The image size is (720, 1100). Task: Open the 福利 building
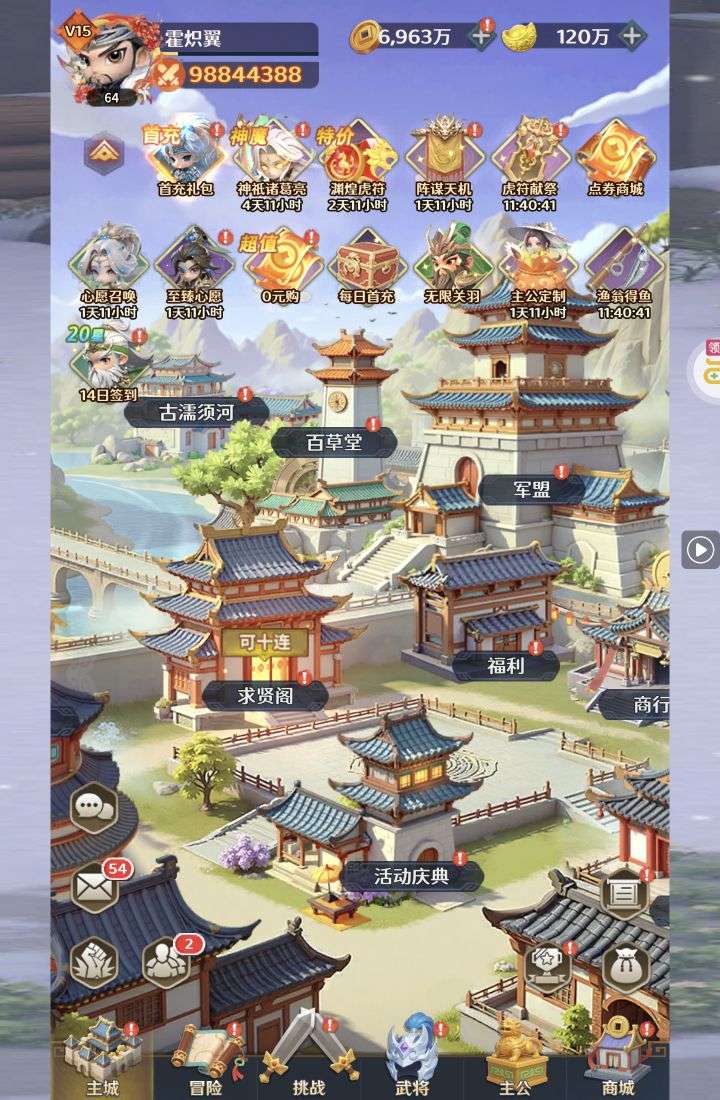pyautogui.click(x=506, y=665)
